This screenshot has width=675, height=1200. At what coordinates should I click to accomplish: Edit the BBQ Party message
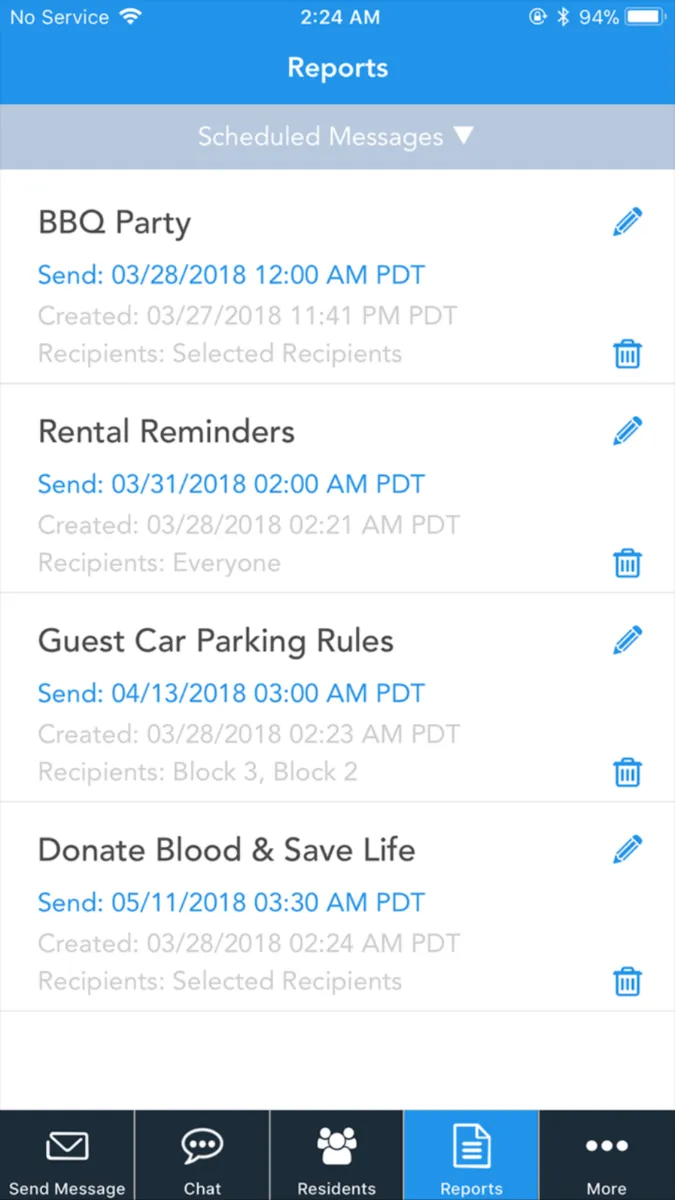[x=627, y=222]
